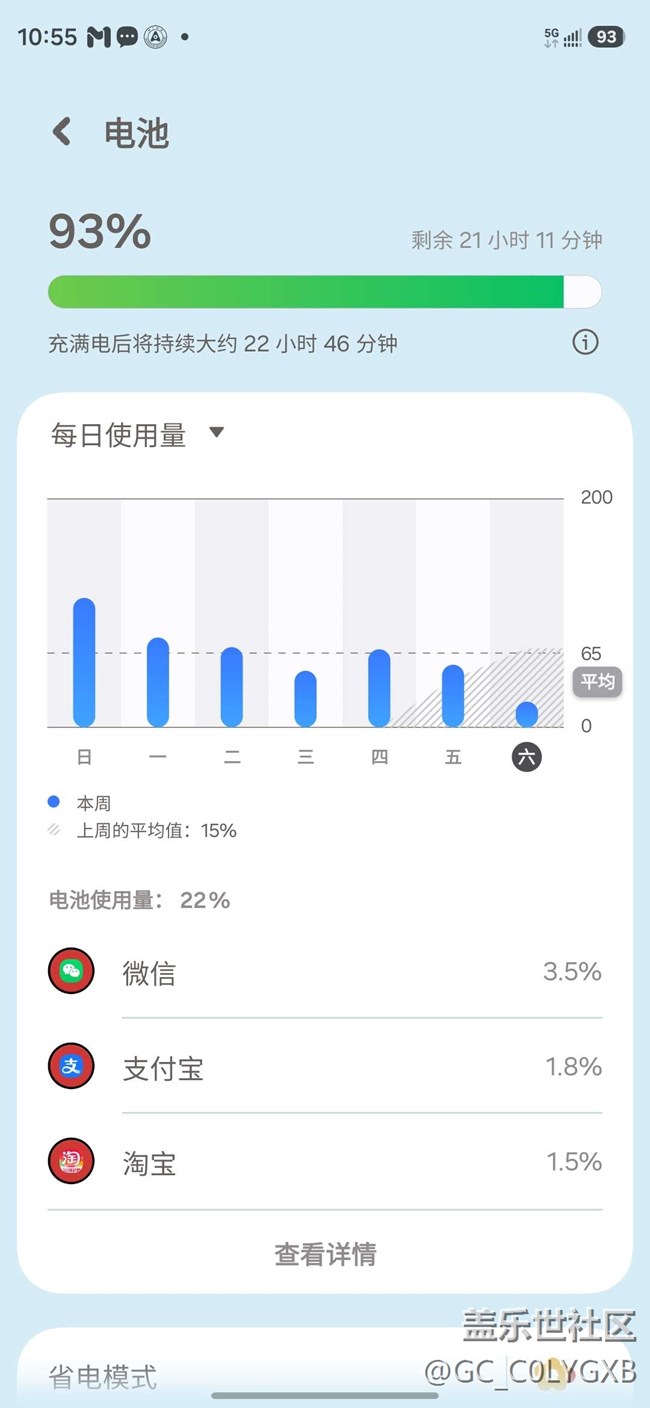
Task: Open 微信 battery usage details
Action: click(x=325, y=971)
